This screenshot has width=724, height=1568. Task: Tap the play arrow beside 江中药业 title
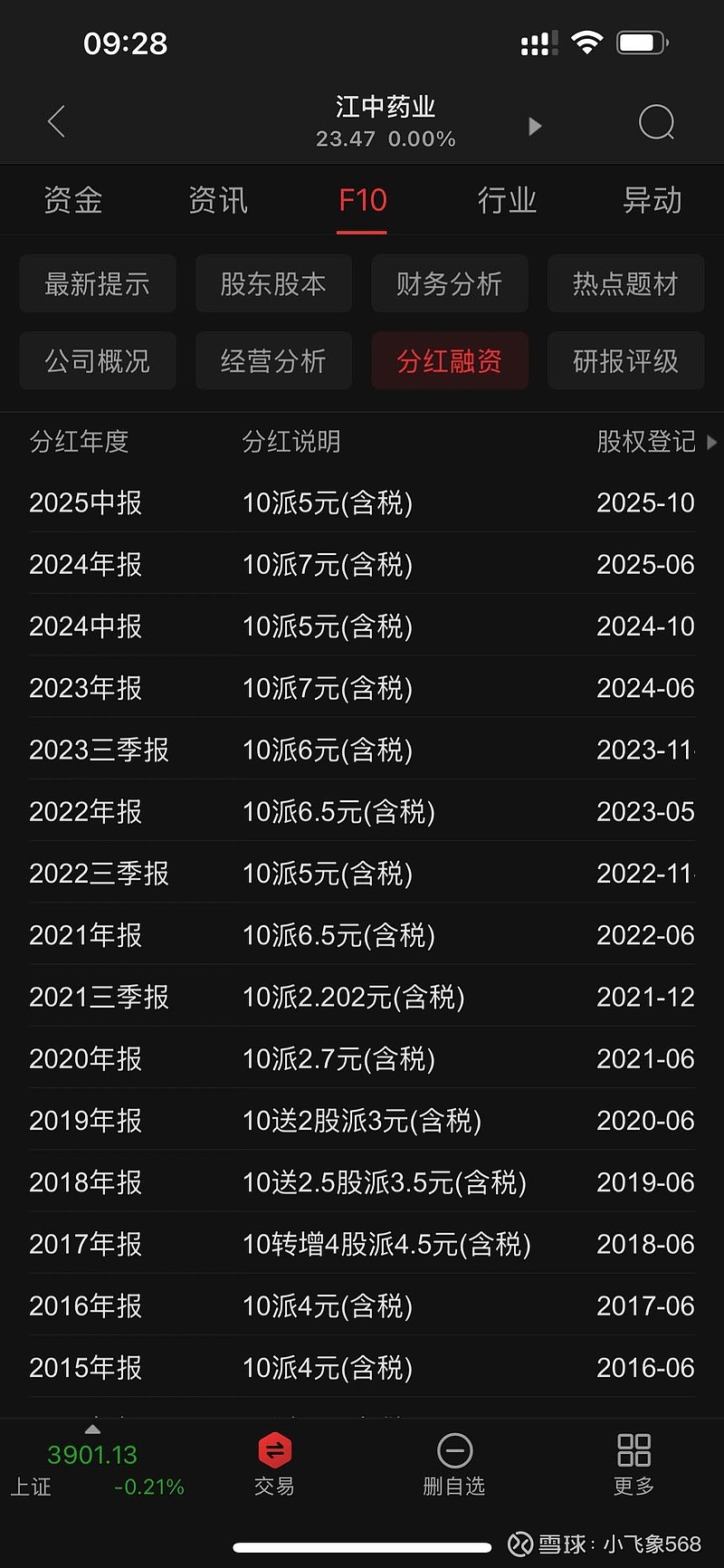tap(534, 127)
